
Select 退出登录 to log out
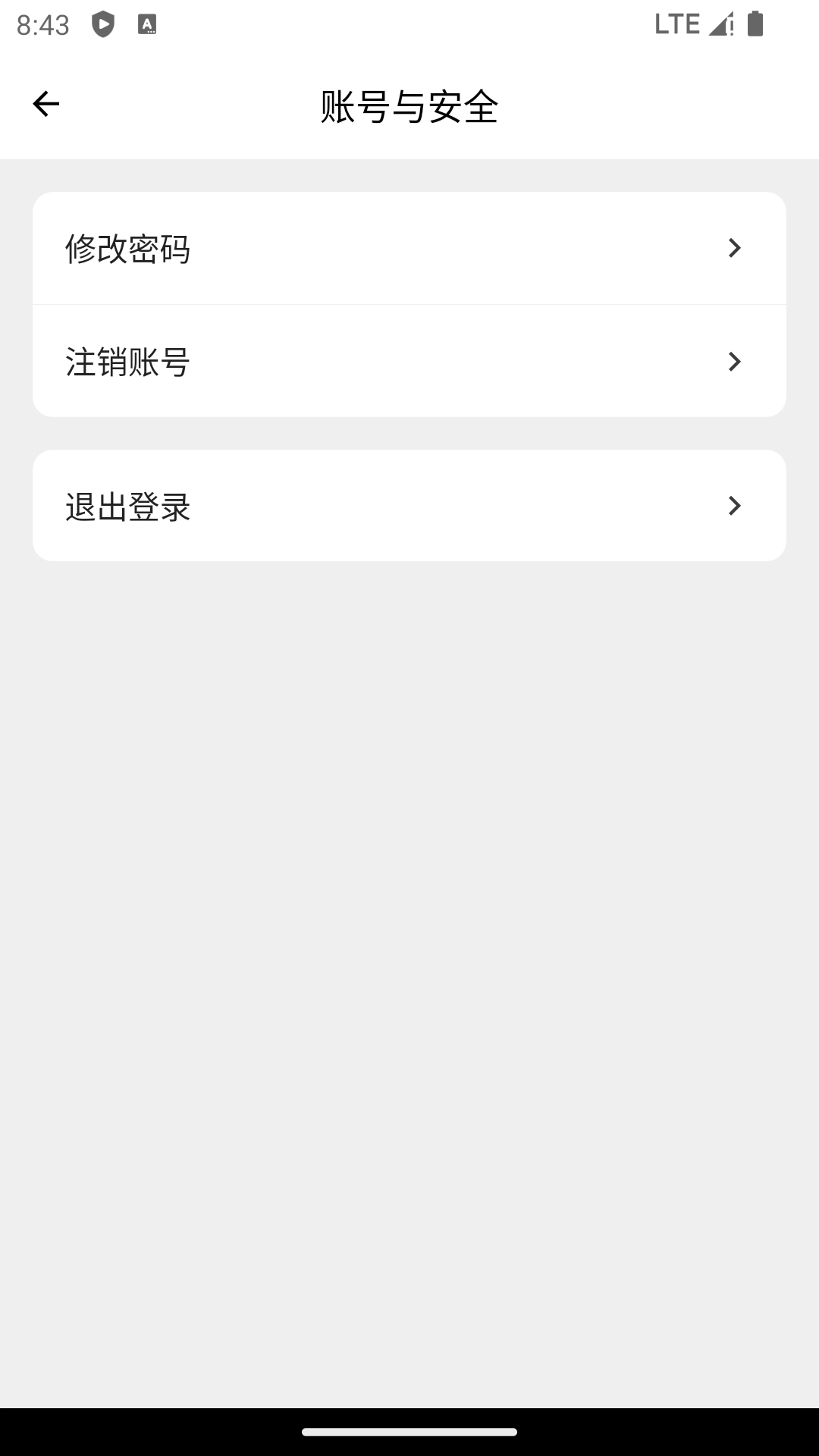click(x=409, y=506)
